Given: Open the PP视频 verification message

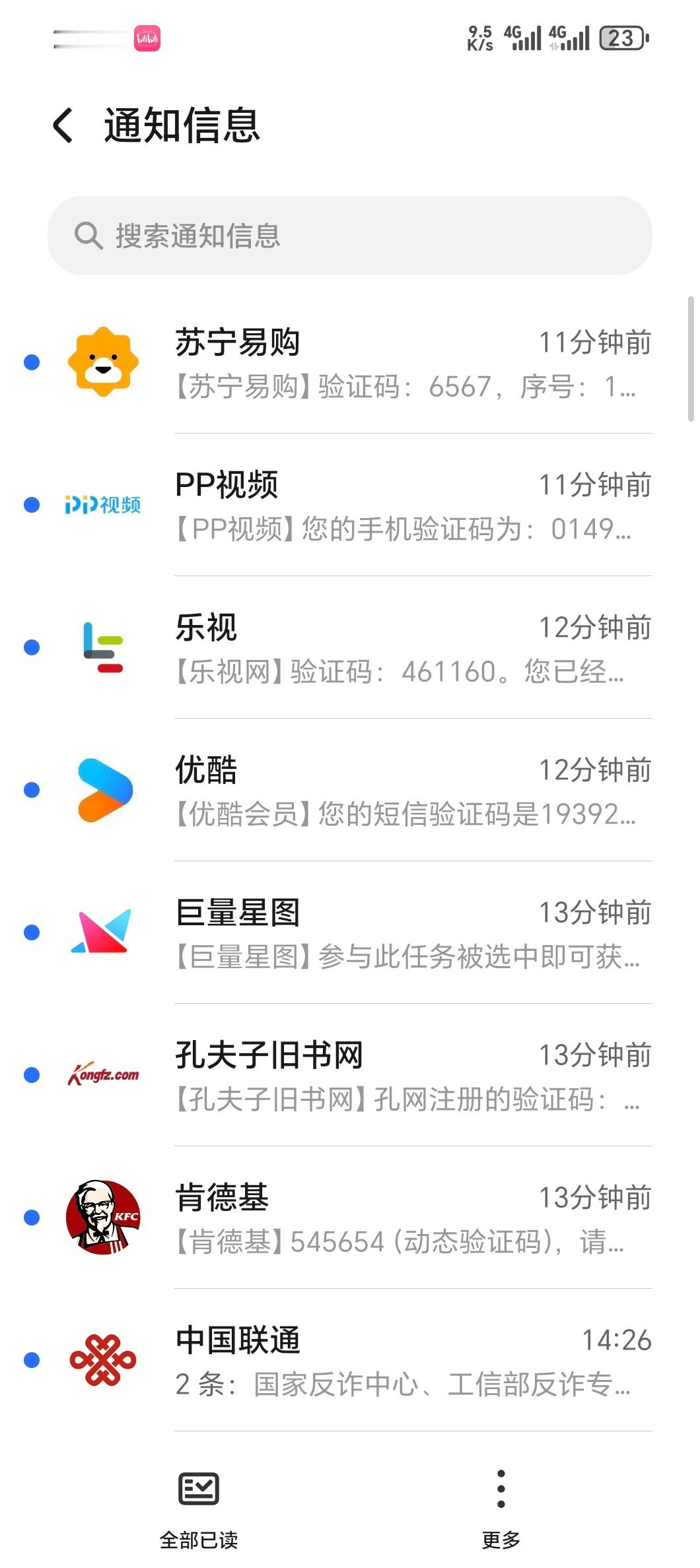Looking at the screenshot, I should [350, 505].
